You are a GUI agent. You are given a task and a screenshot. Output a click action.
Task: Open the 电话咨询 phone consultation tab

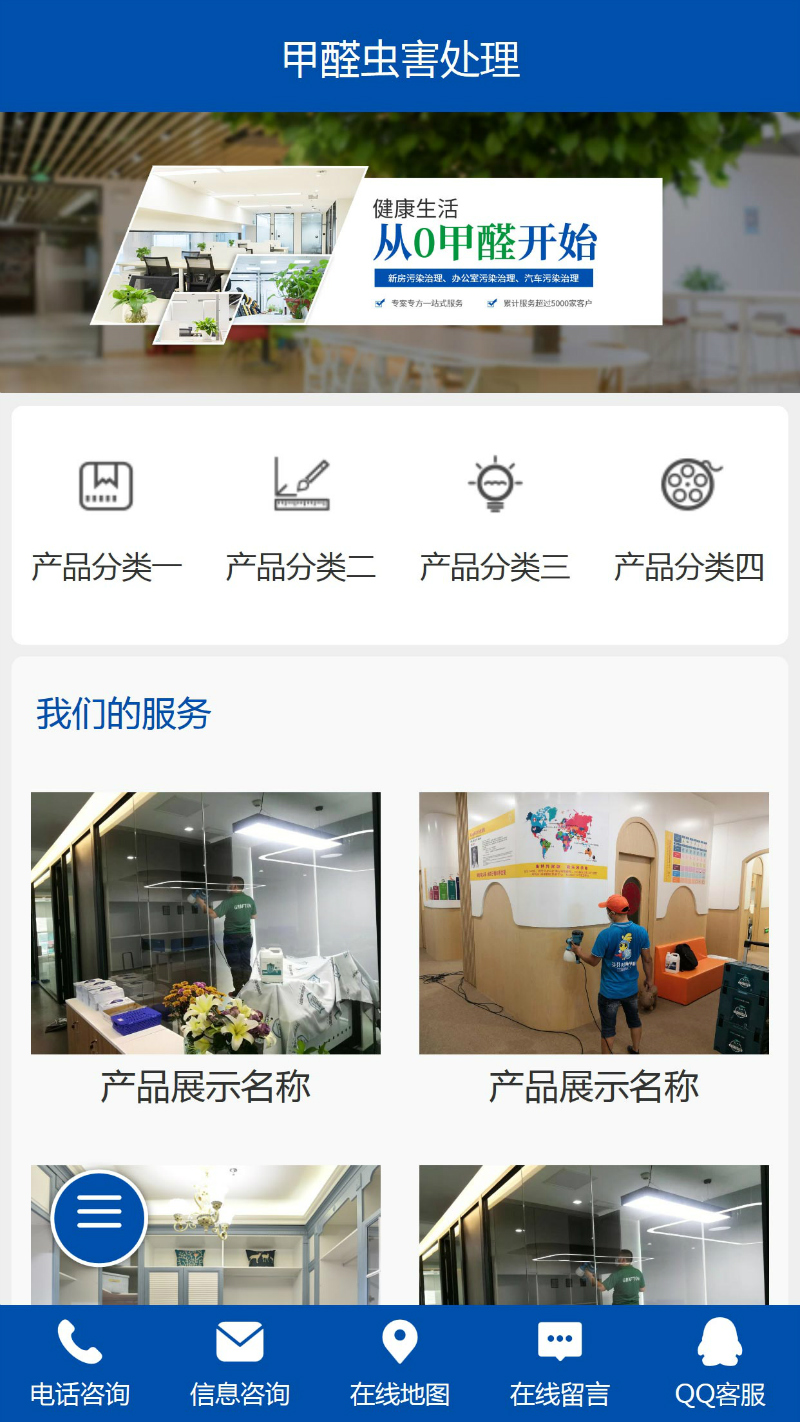coord(80,1362)
